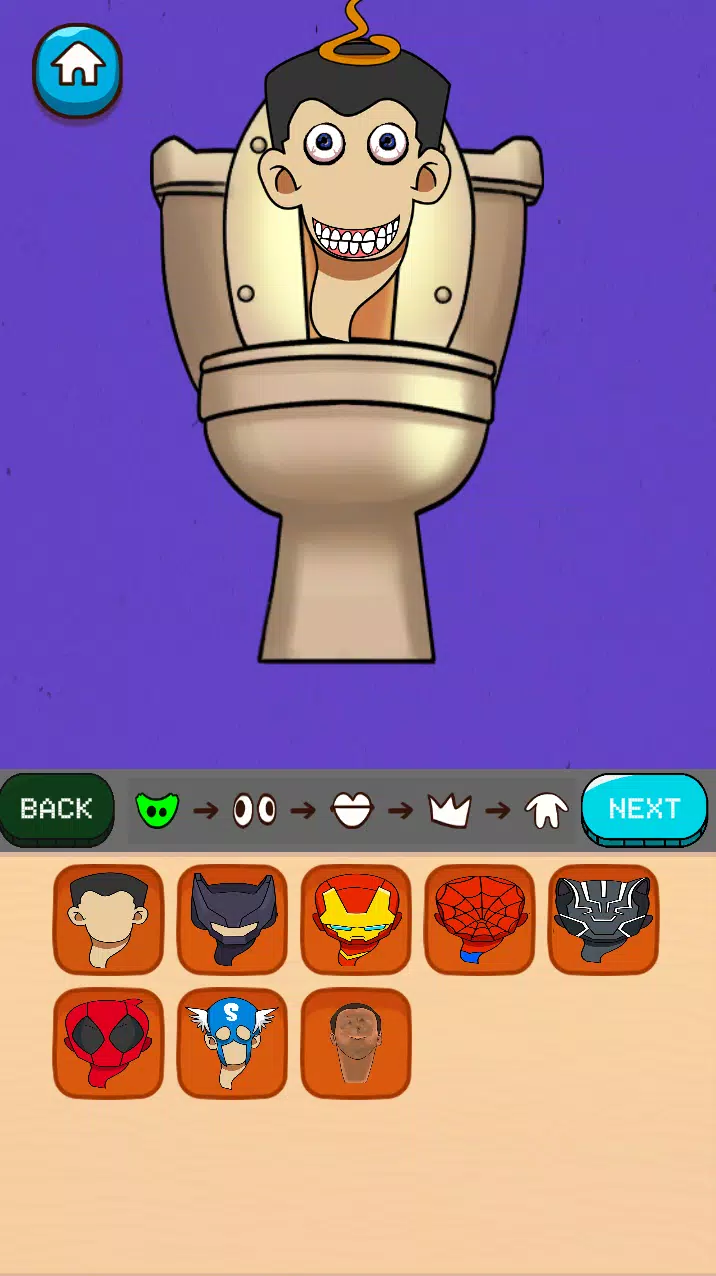The width and height of the screenshot is (716, 1276).
Task: Pick the red and gold armor helmet
Action: pos(356,919)
